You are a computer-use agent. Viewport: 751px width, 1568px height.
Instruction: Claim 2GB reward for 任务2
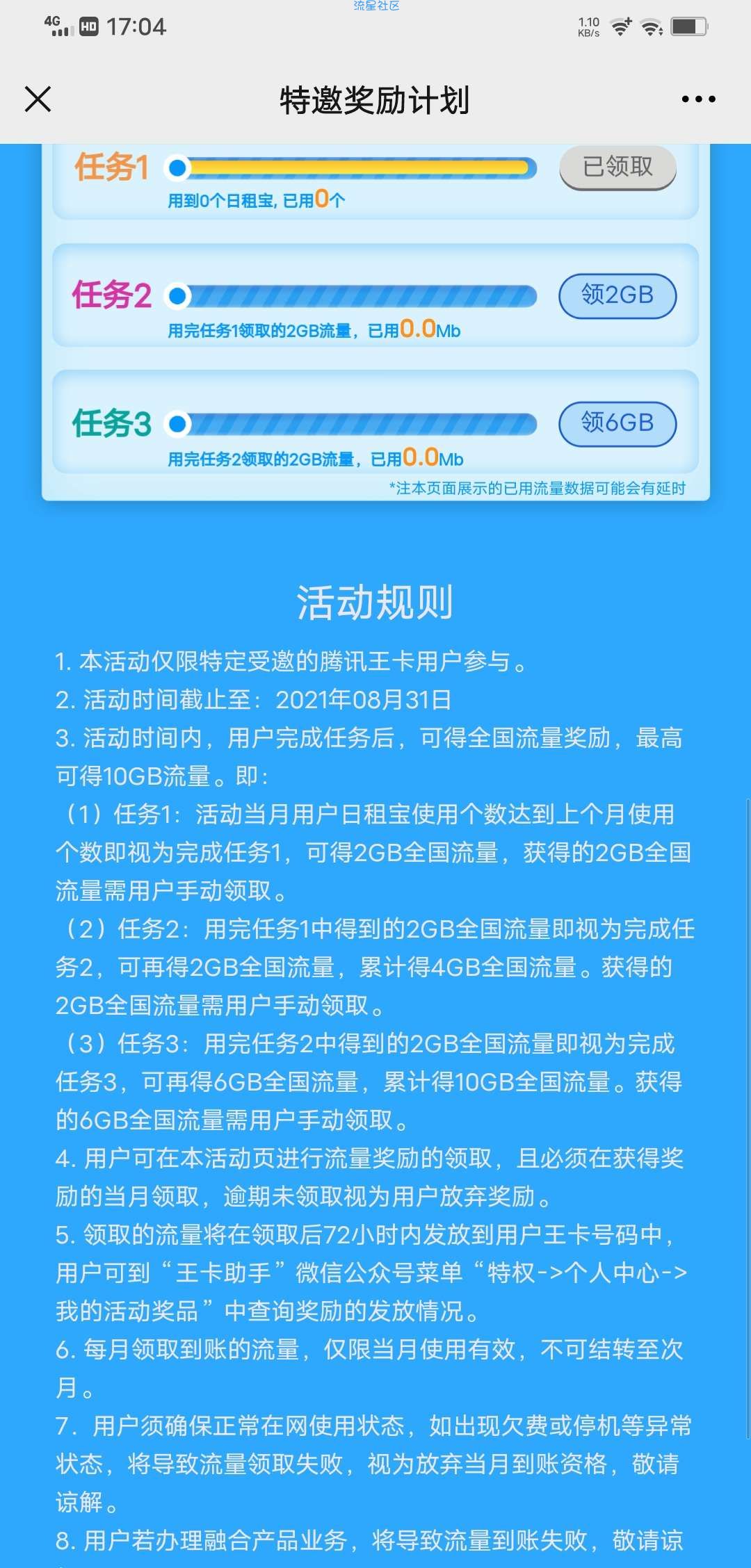[x=617, y=295]
